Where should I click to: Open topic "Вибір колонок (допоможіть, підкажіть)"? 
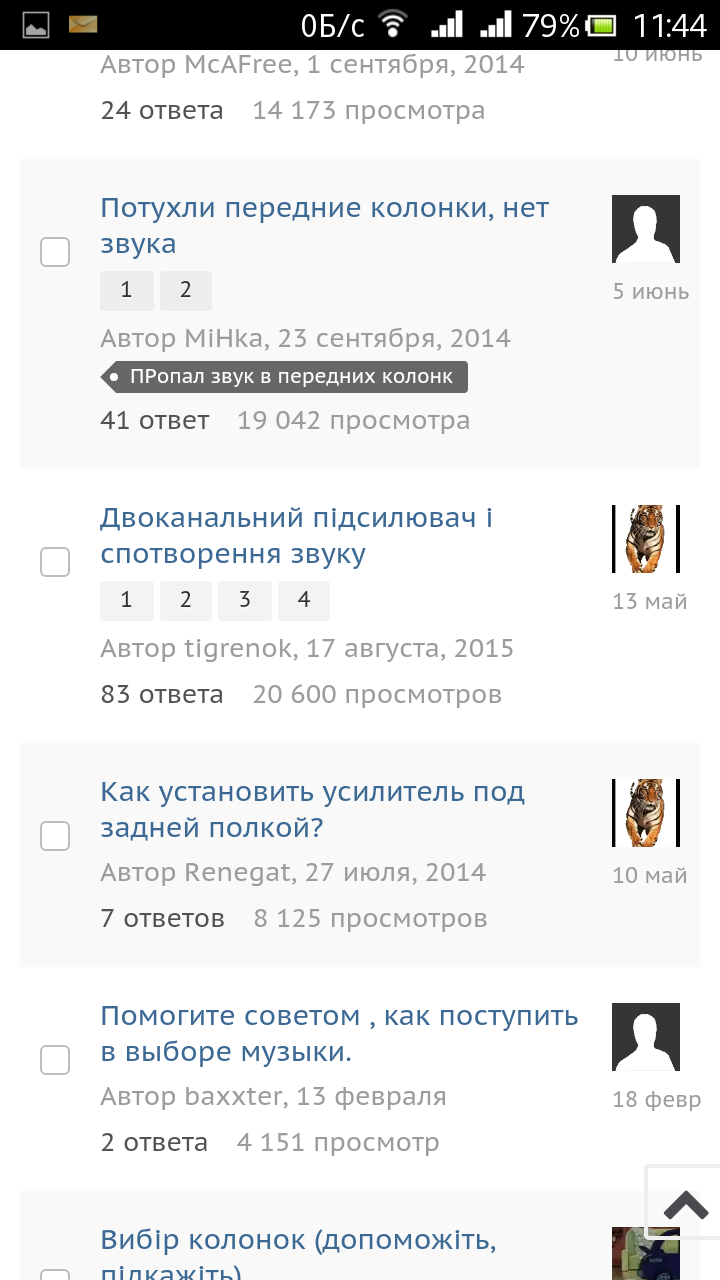click(x=298, y=1255)
